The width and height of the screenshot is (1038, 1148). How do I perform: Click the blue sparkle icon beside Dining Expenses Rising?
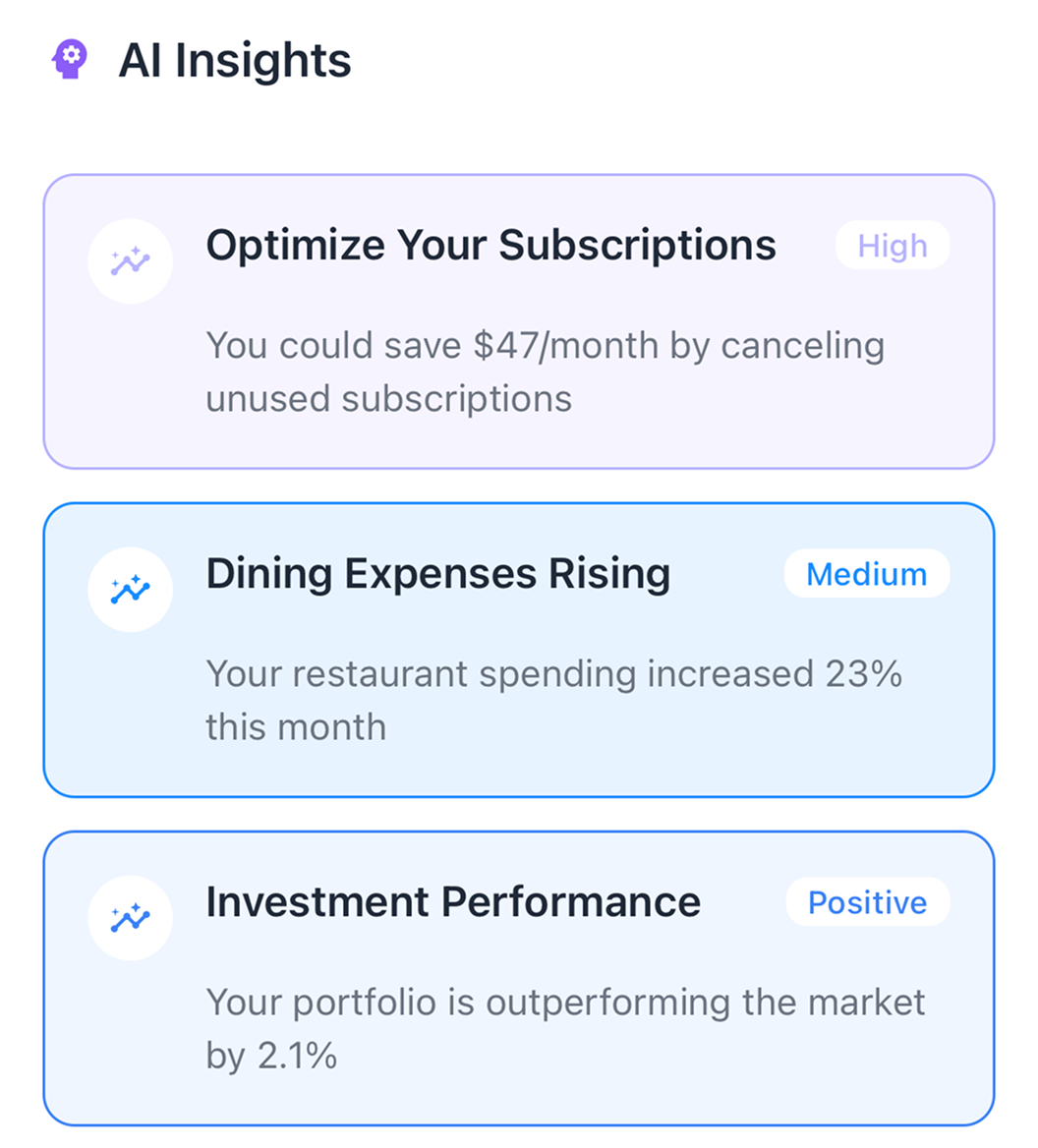click(x=131, y=588)
